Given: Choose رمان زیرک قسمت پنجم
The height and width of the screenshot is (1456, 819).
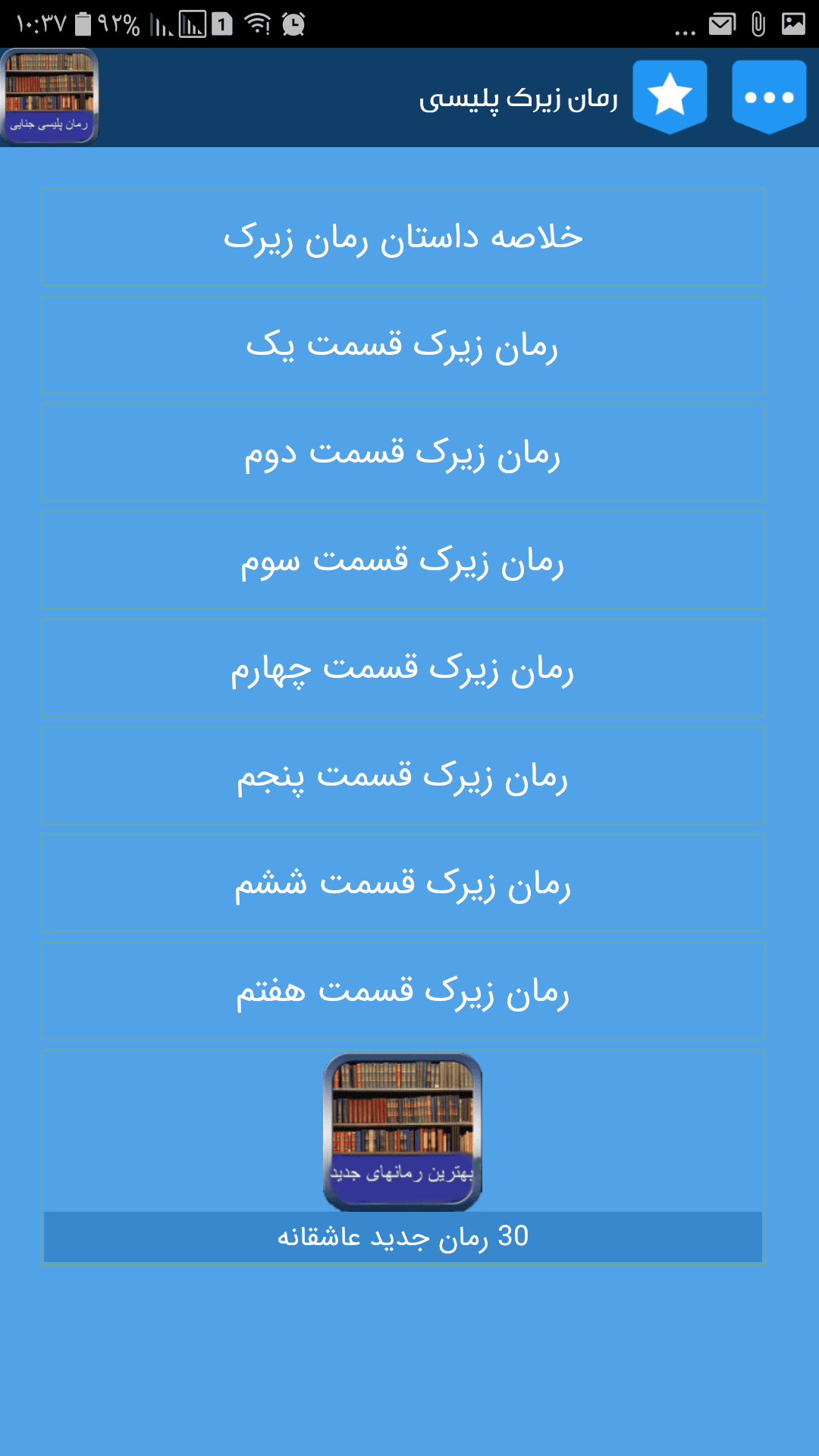Looking at the screenshot, I should (403, 776).
